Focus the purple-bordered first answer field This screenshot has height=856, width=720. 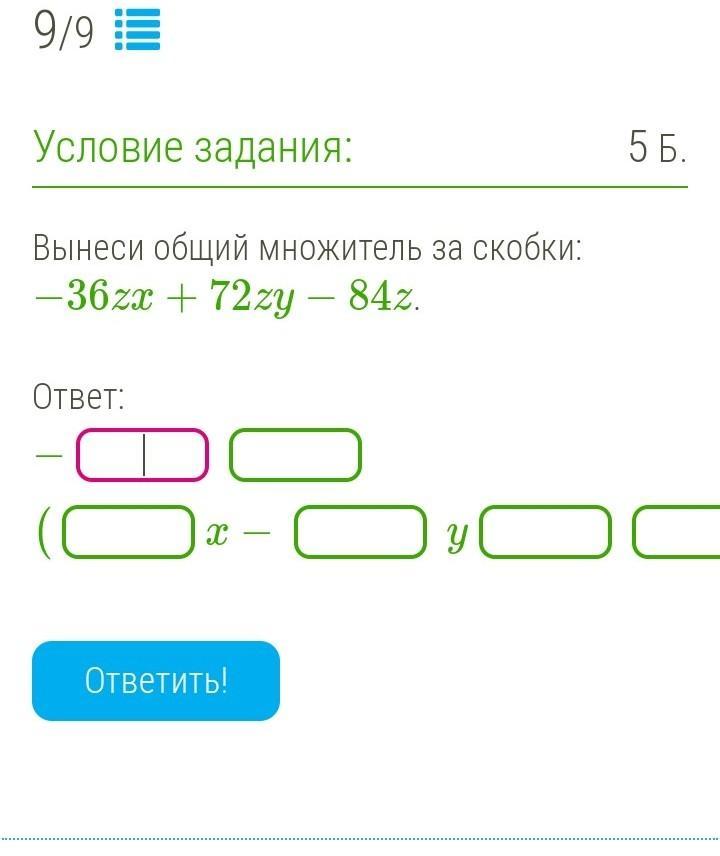coord(143,455)
